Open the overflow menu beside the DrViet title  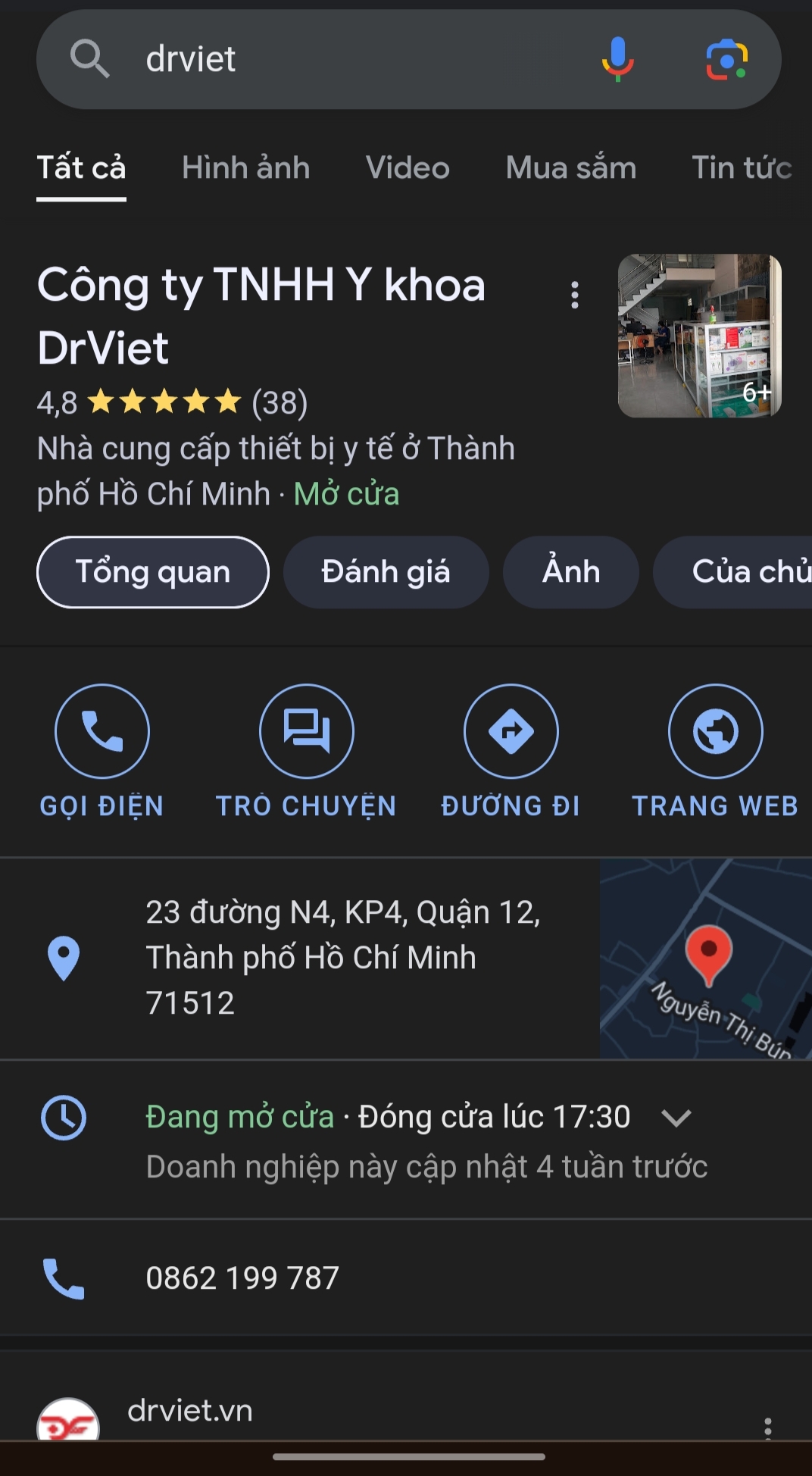click(575, 295)
